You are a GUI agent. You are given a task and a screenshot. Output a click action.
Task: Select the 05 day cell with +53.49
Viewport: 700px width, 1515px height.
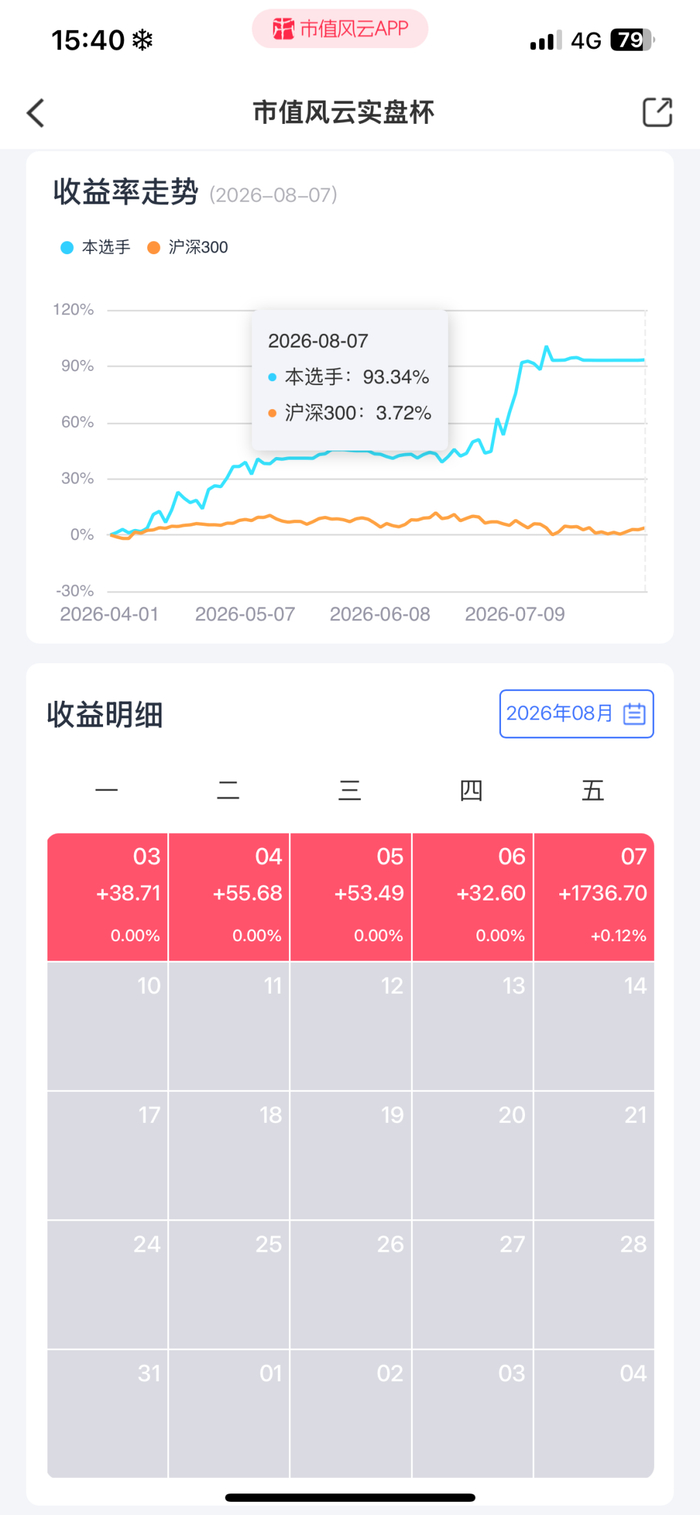pyautogui.click(x=351, y=897)
